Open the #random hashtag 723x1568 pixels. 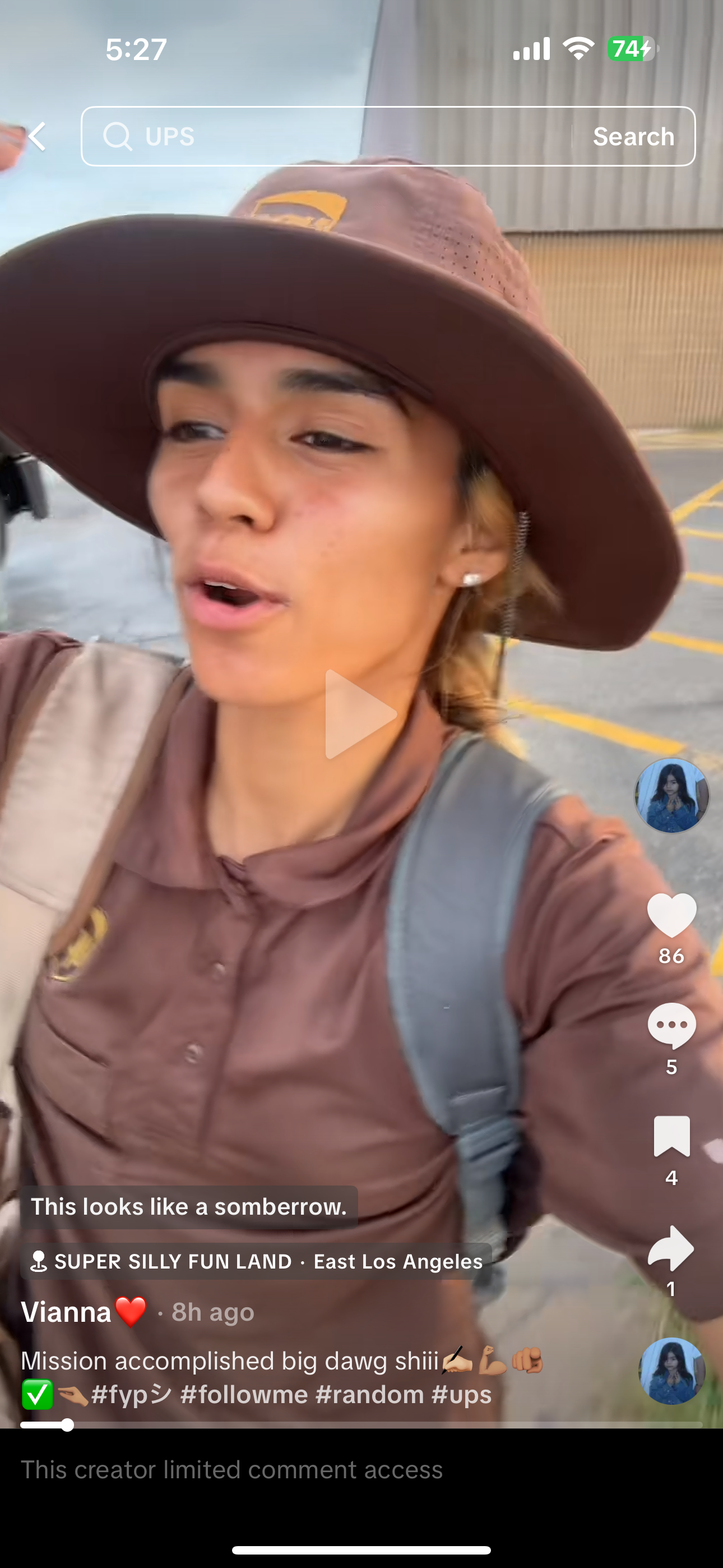point(369,1395)
